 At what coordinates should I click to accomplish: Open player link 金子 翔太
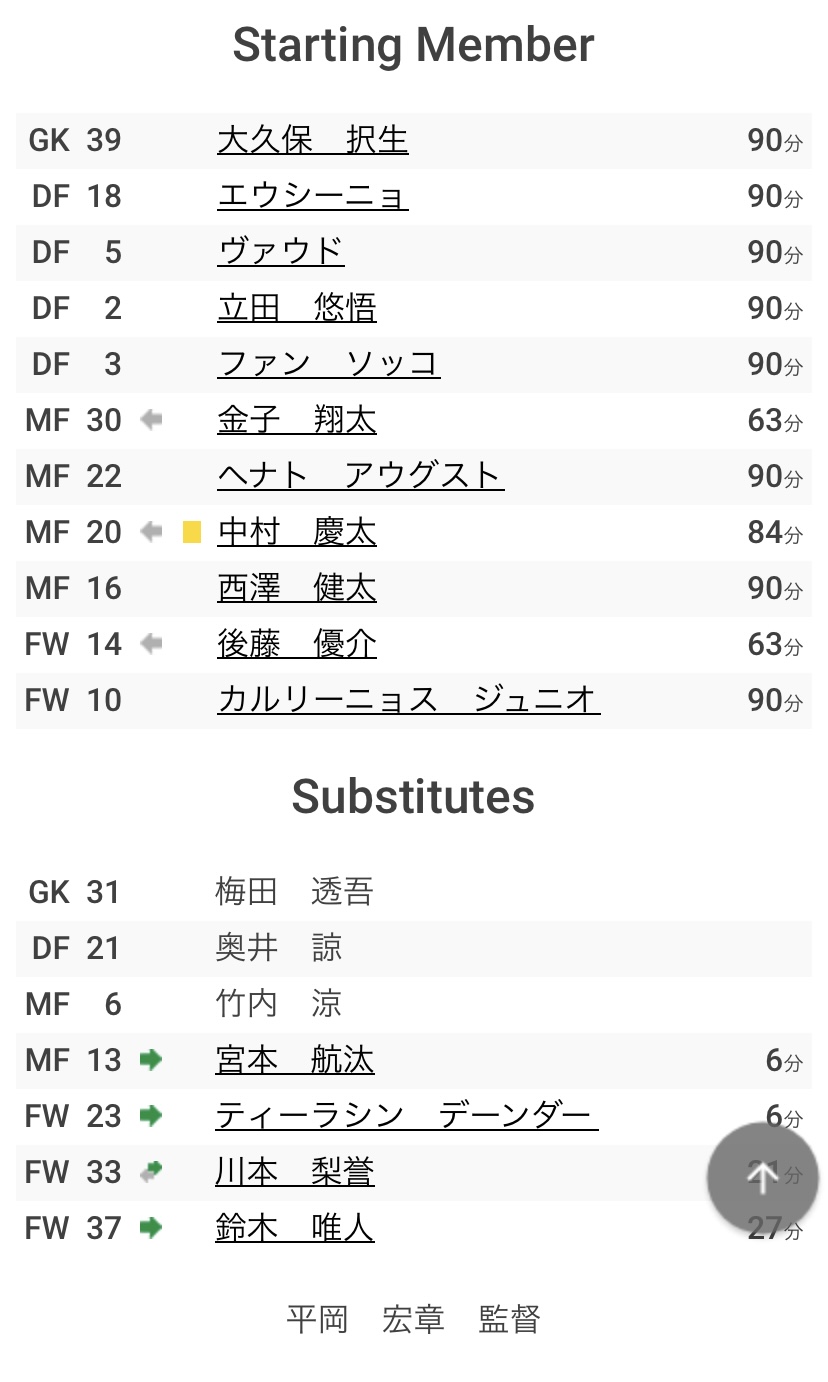(x=297, y=420)
